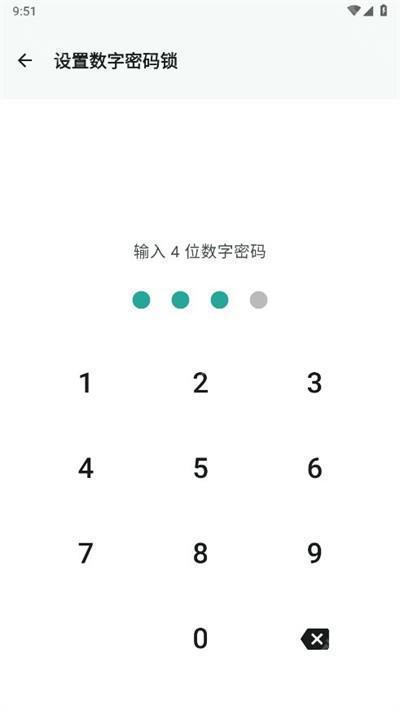
Task: Go back from the 设置数字密码锁 screen
Action: 25,61
